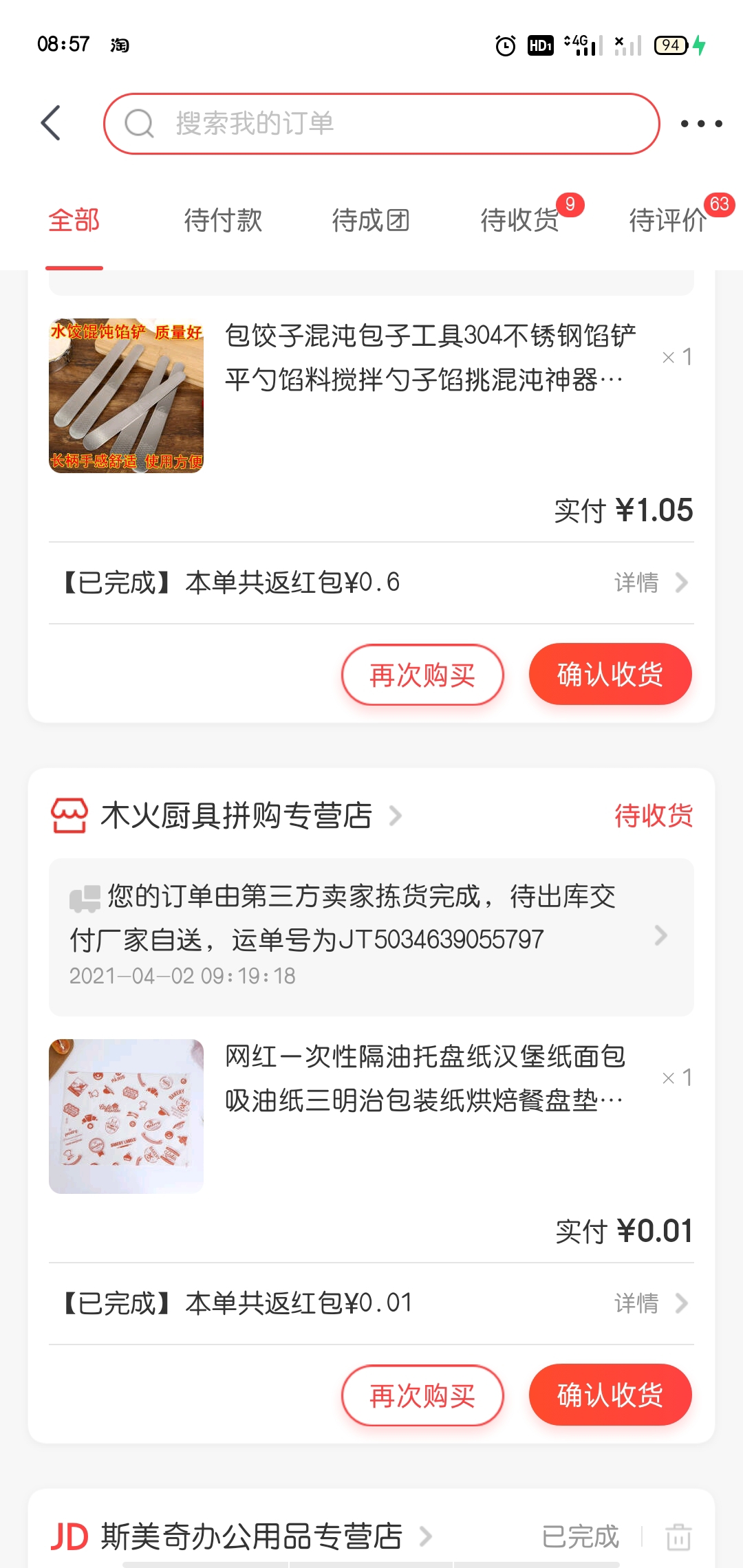This screenshot has height=1568, width=743.
Task: Delete the 斯美奇办公用品专营店 order via trash icon
Action: pyautogui.click(x=678, y=1536)
